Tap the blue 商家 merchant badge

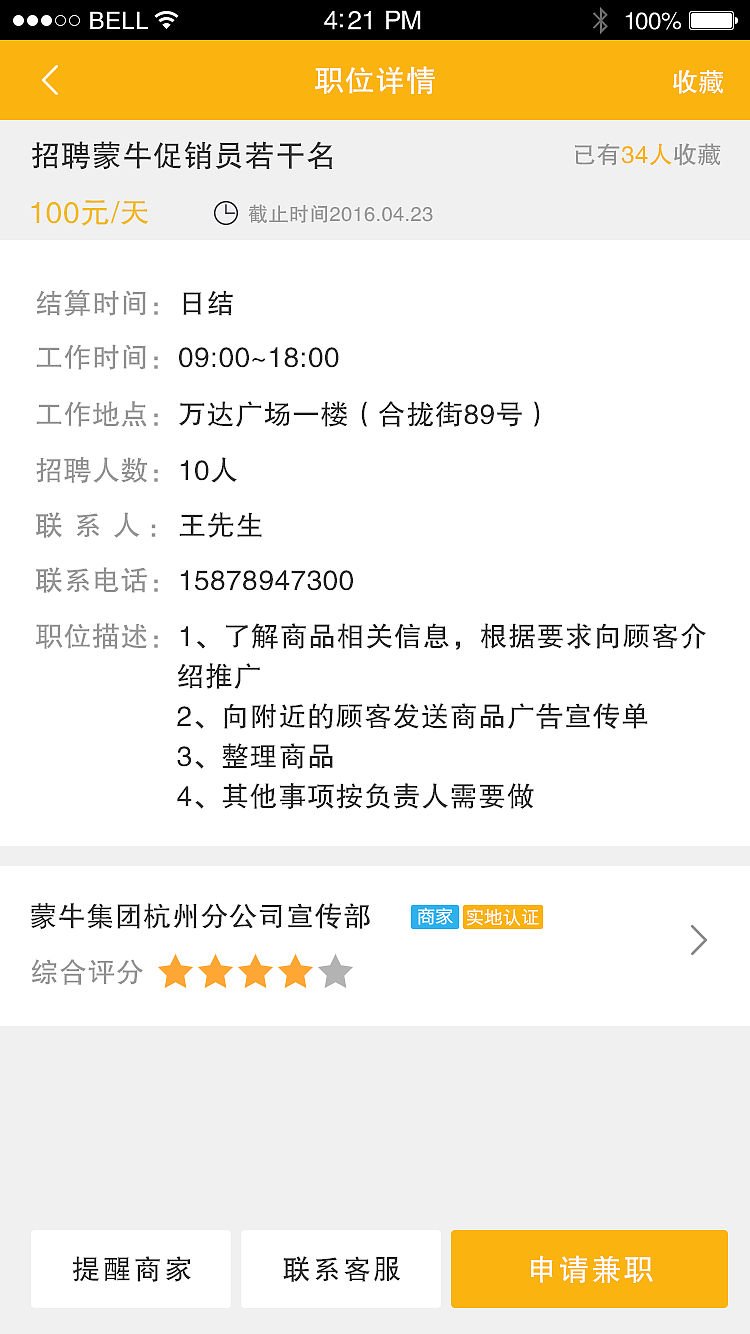435,916
